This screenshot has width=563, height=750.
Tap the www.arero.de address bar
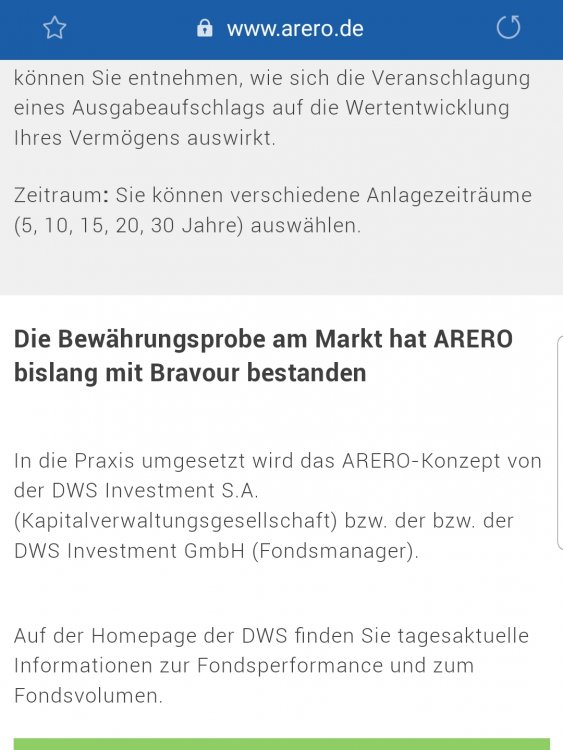[280, 29]
